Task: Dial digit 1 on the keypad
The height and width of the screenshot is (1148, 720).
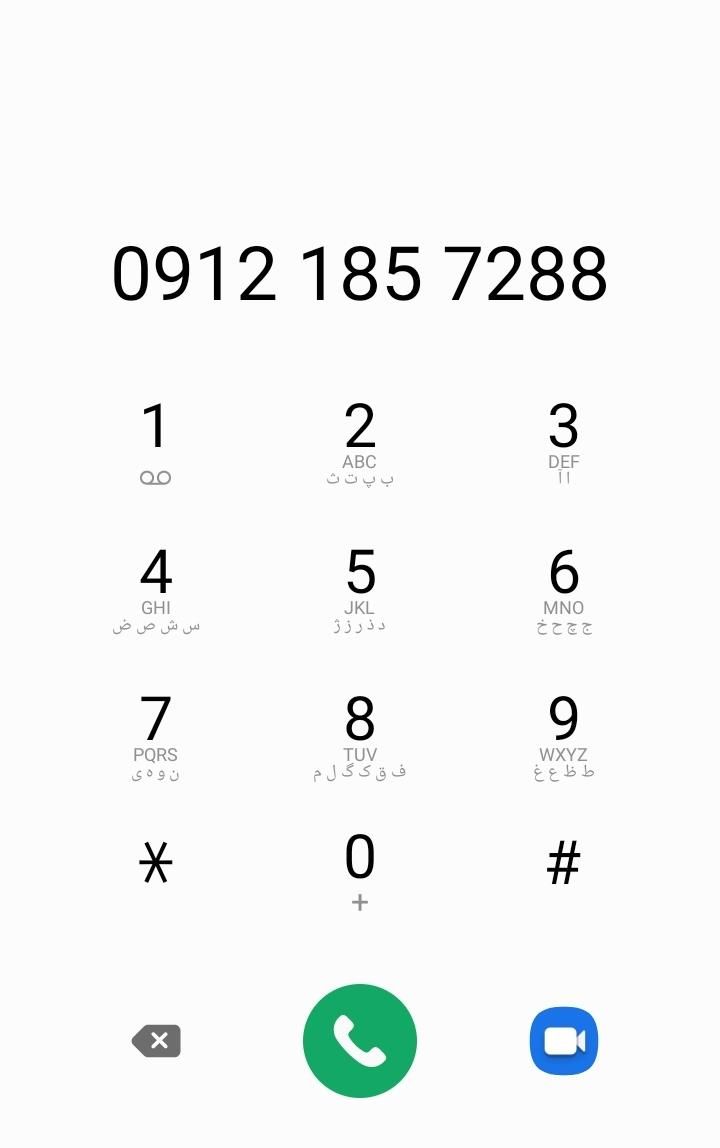Action: [155, 442]
